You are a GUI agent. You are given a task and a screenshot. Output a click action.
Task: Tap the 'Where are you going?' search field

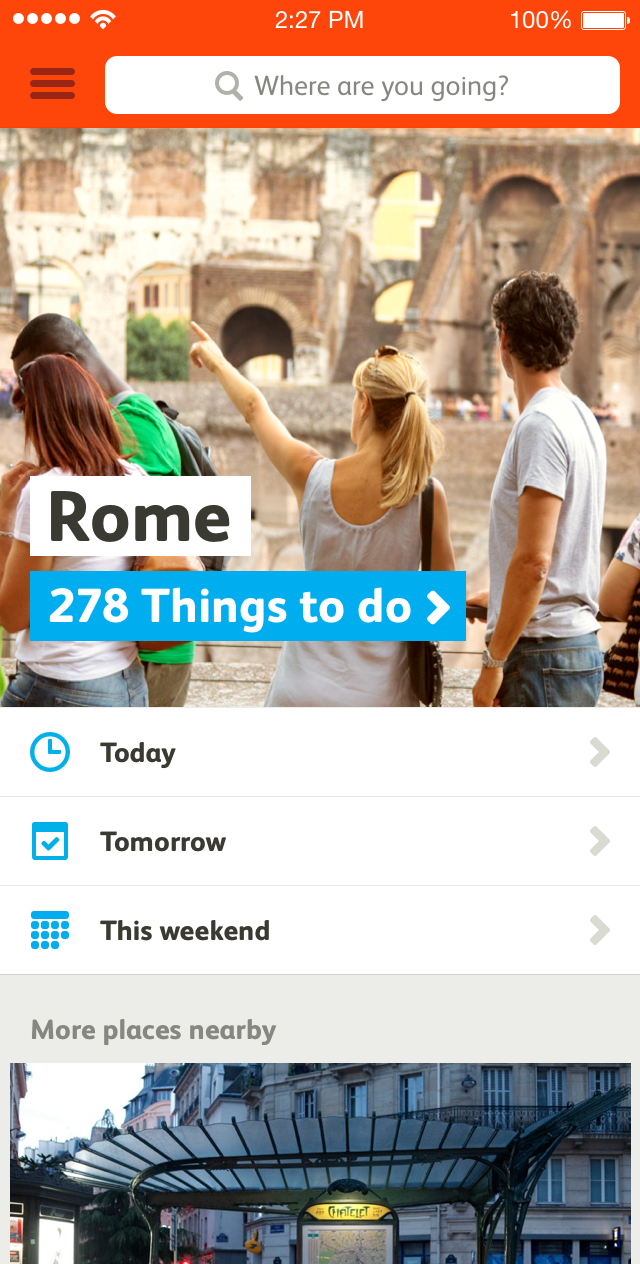pos(362,85)
